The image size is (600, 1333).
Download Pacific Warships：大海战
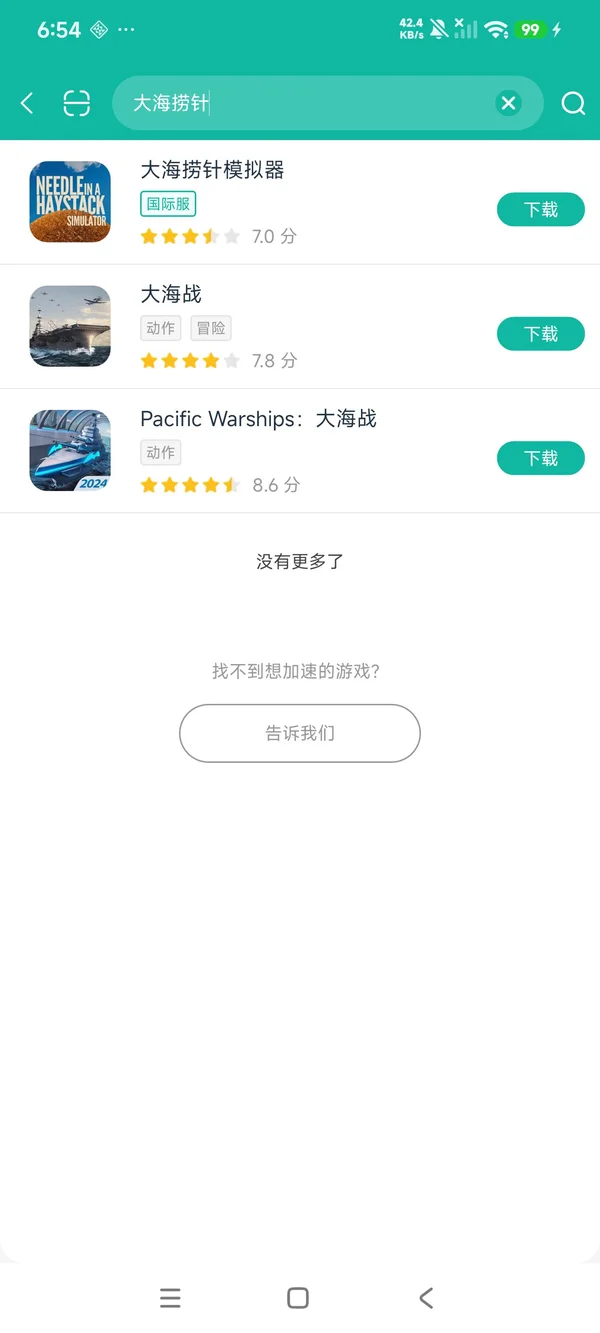click(541, 458)
